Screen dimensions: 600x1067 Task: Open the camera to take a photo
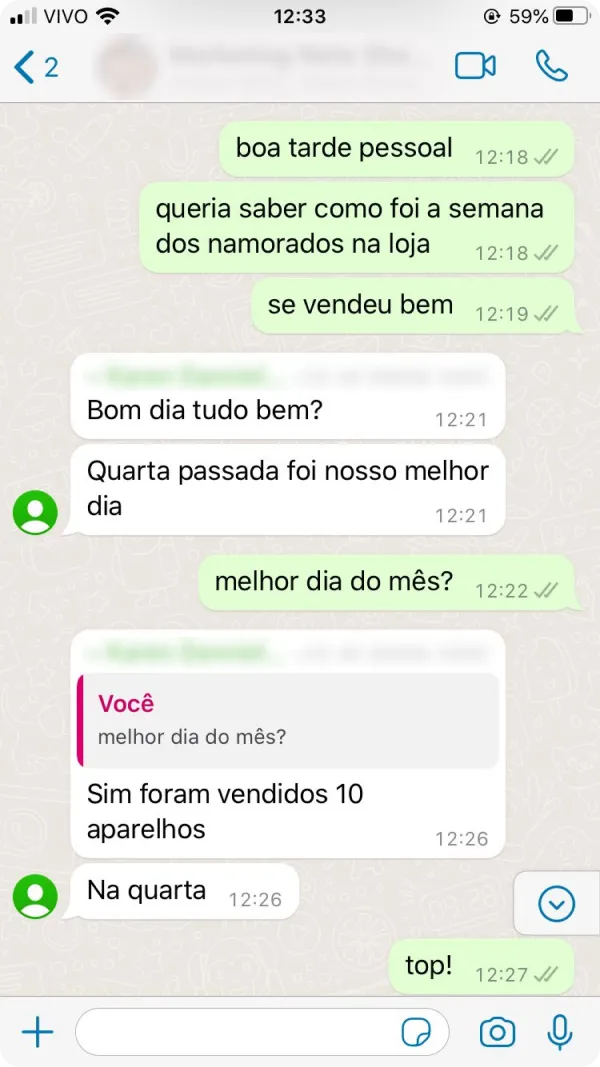point(497,1031)
